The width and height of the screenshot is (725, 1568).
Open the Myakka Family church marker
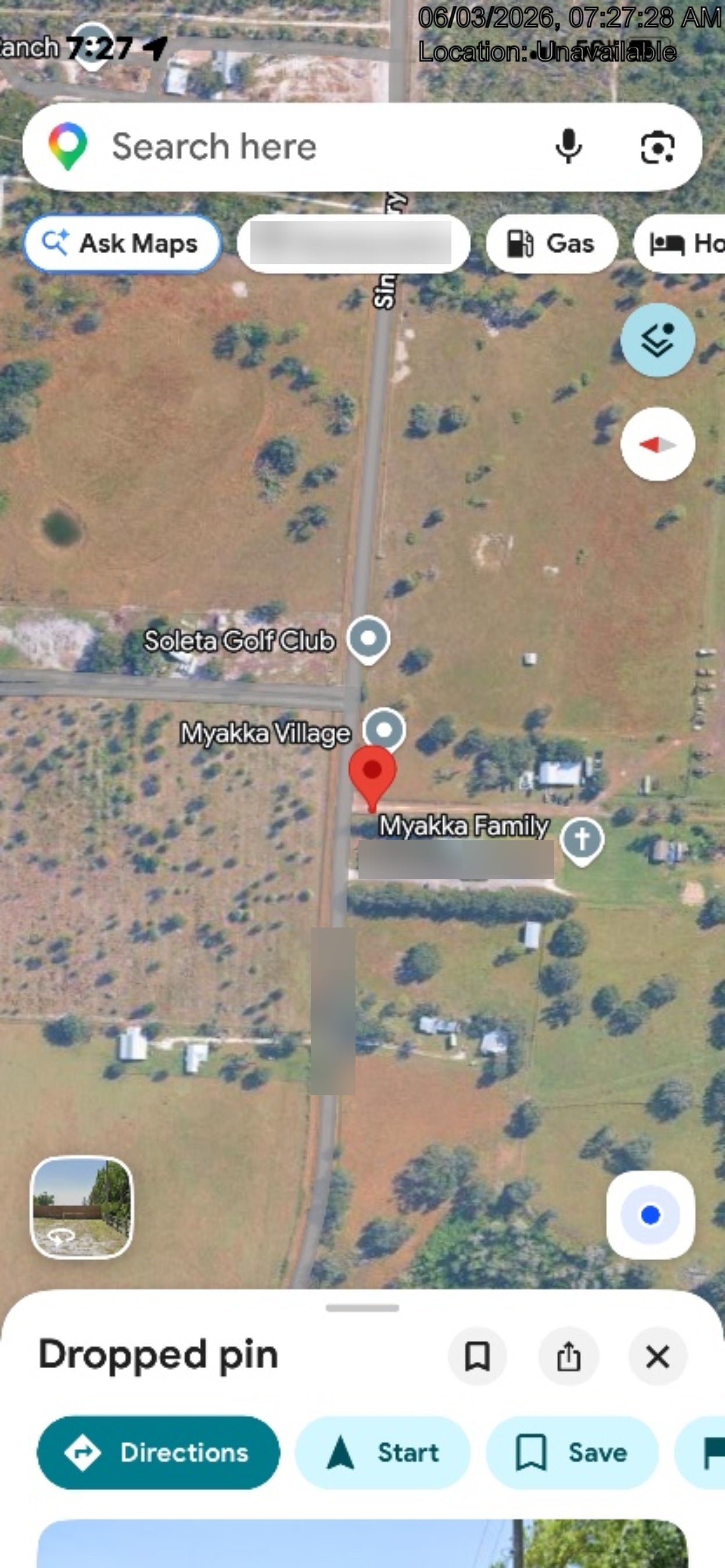582,841
